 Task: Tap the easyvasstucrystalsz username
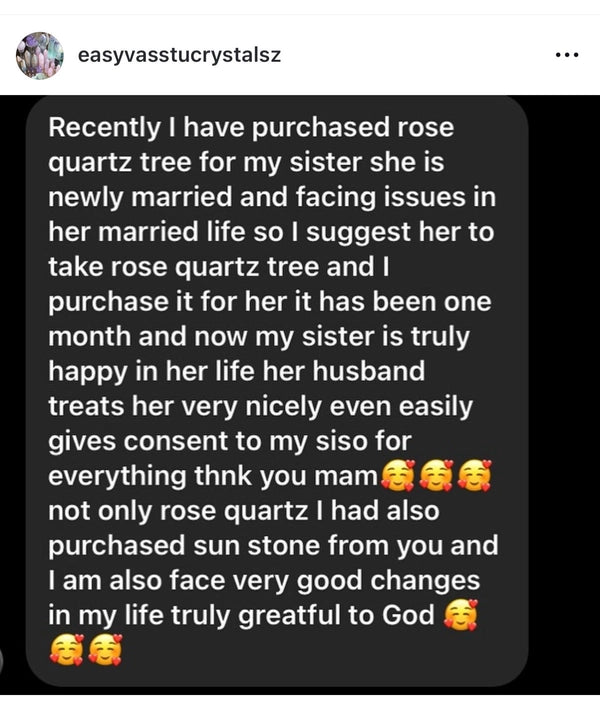tap(178, 55)
